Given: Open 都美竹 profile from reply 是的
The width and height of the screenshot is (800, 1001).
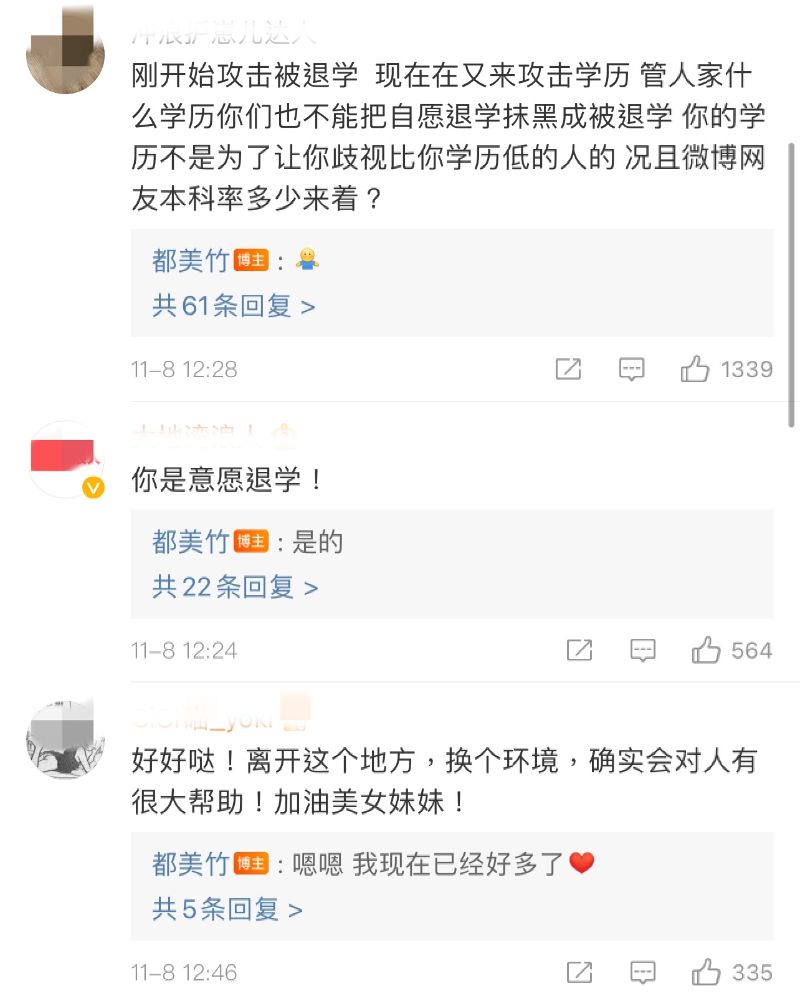Looking at the screenshot, I should pos(191,542).
